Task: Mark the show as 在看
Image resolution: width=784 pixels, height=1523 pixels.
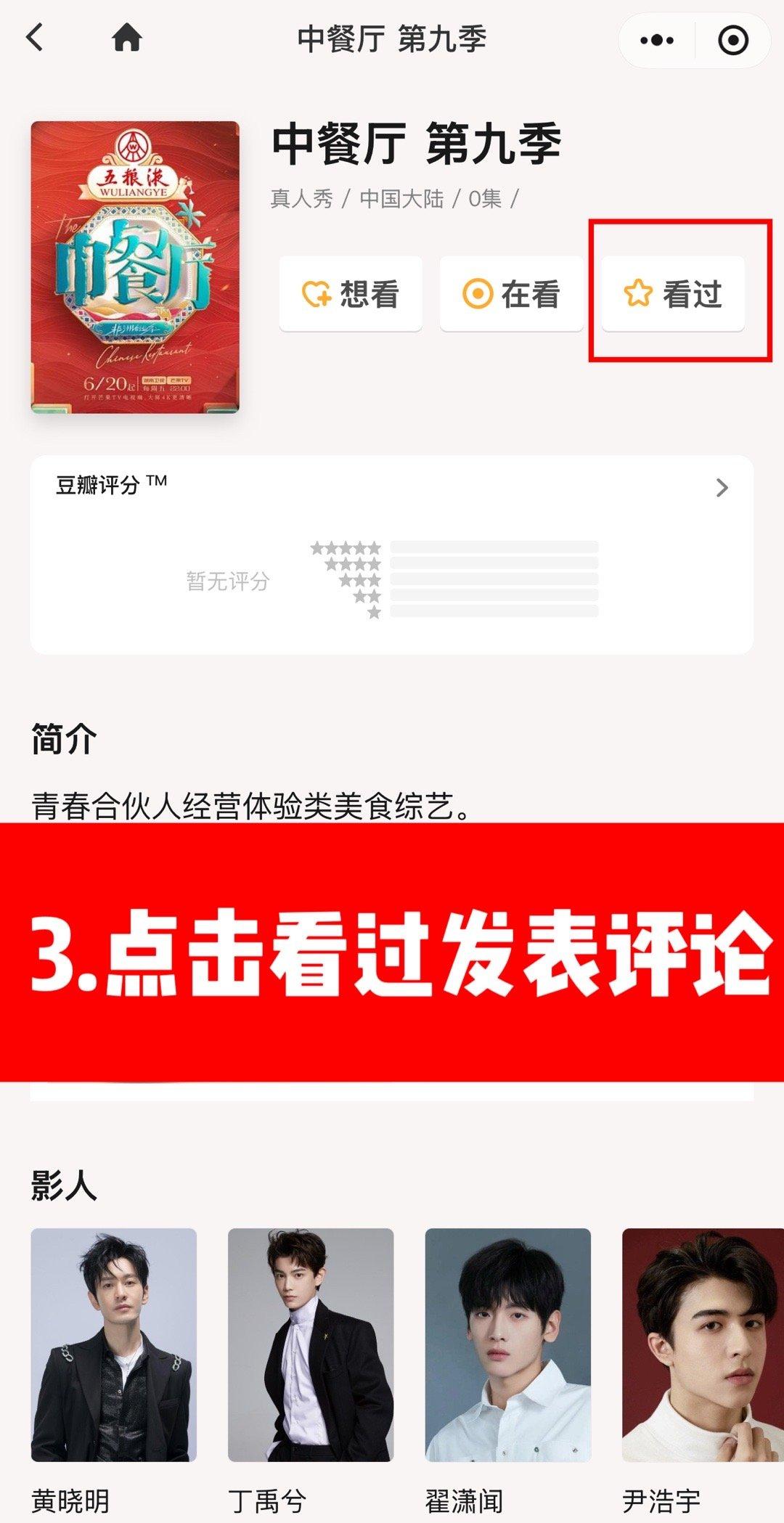Action: 512,294
